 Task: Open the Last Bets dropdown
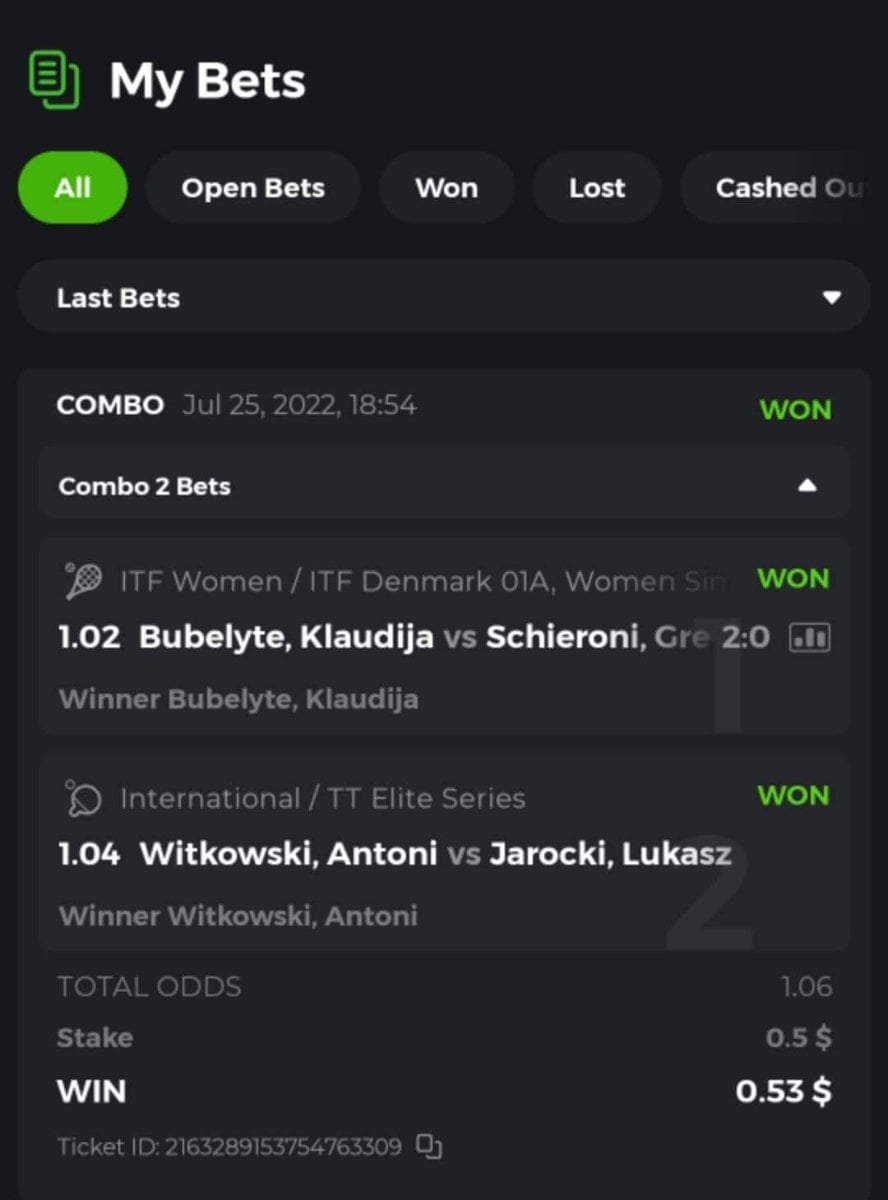444,298
